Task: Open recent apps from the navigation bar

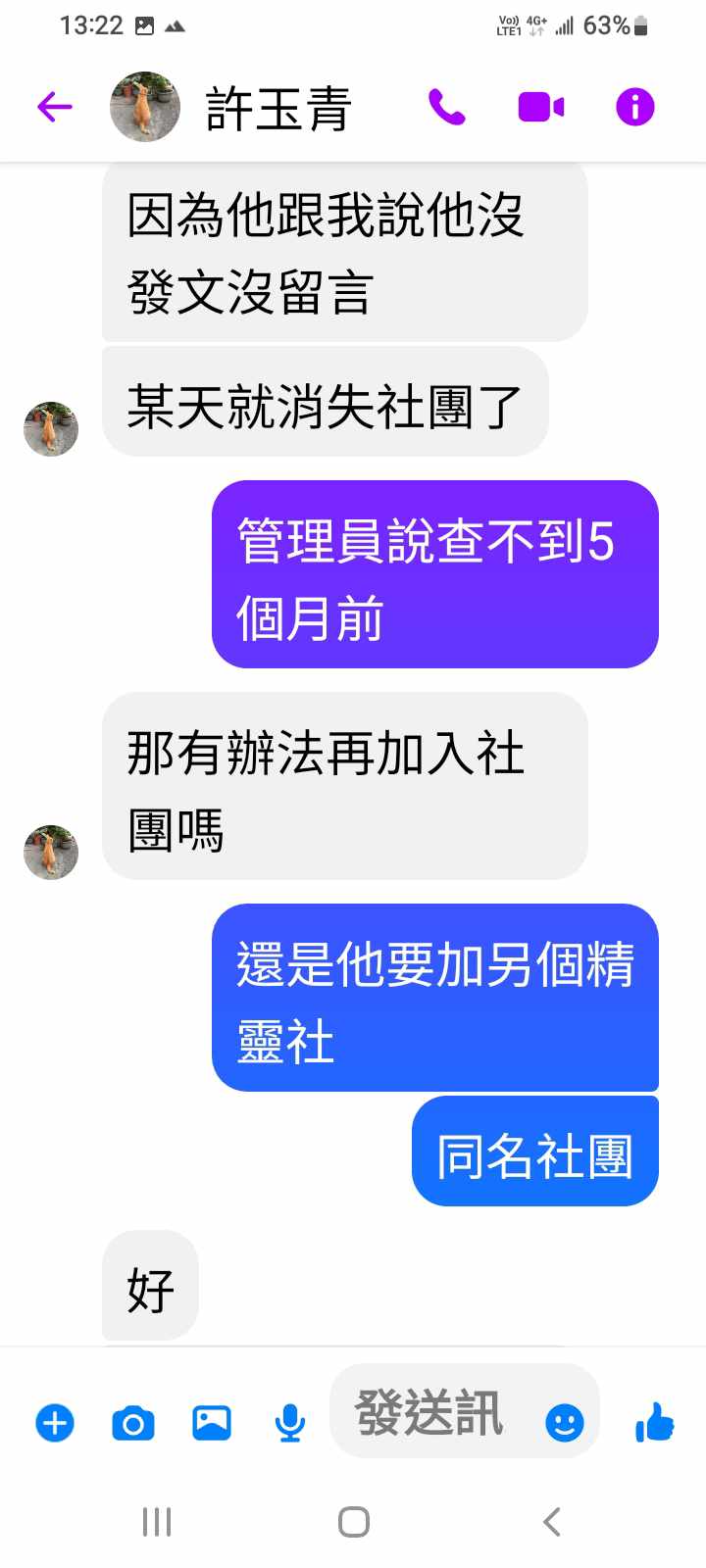Action: coord(157,1522)
